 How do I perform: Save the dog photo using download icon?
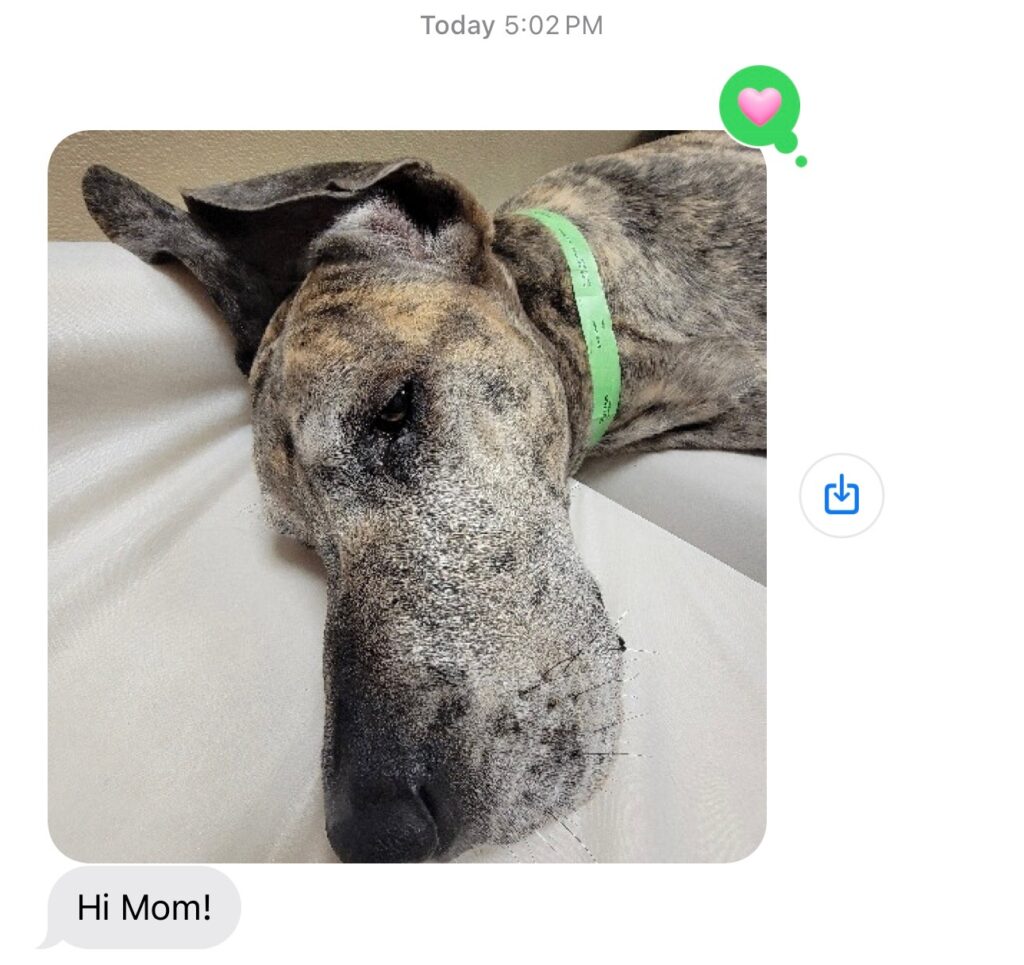(x=841, y=495)
